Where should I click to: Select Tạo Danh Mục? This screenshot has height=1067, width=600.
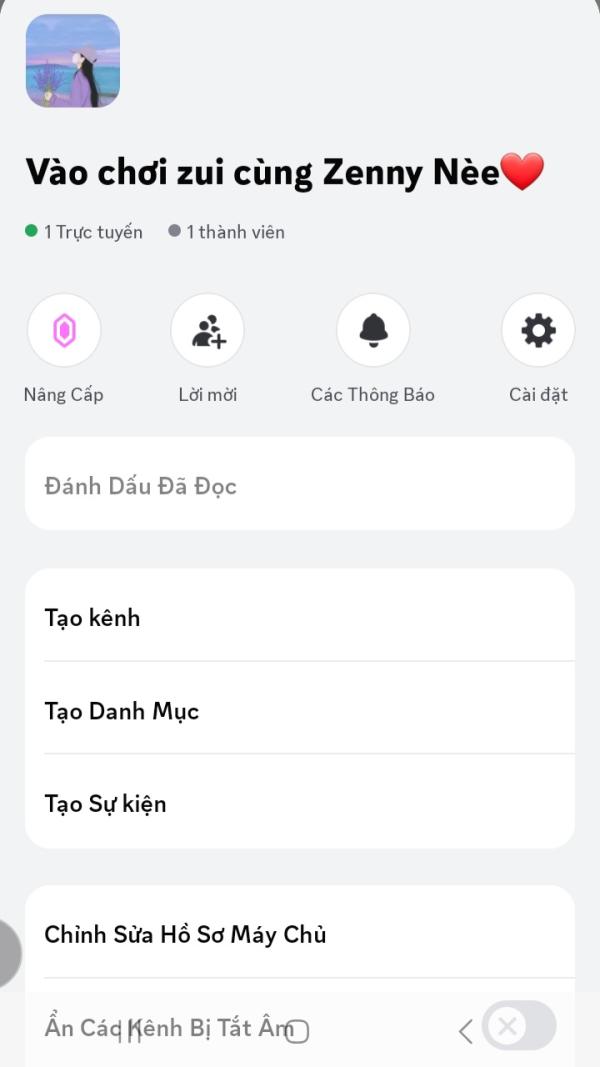click(300, 711)
